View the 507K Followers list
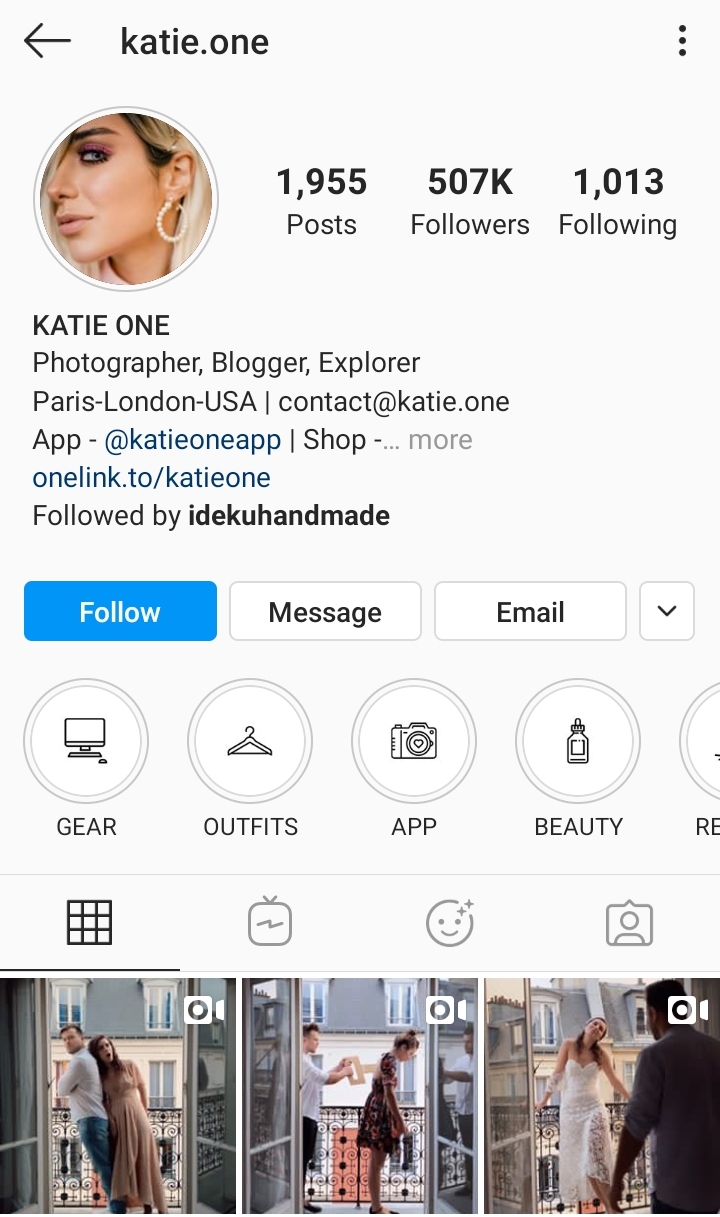The image size is (720, 1217). click(470, 199)
